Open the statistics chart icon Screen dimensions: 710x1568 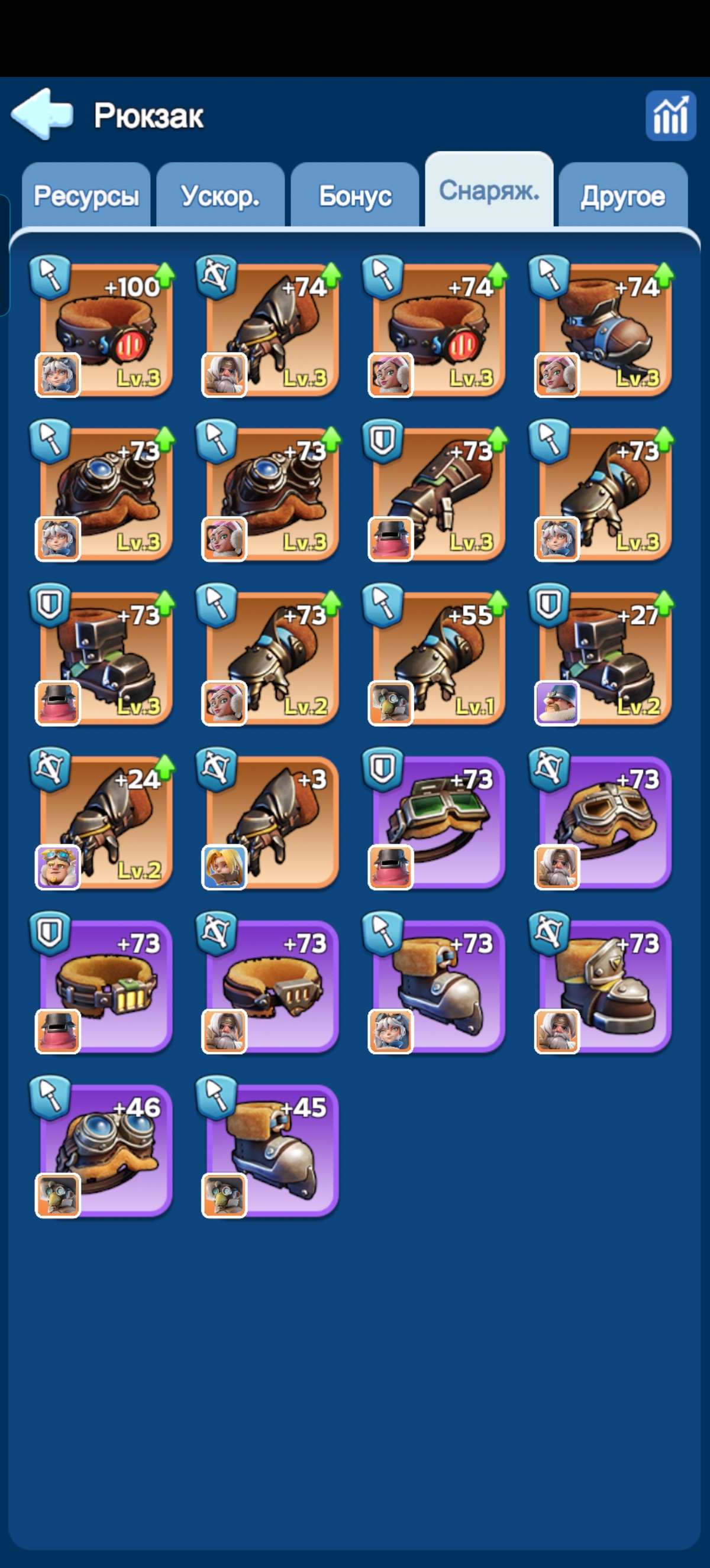(670, 116)
